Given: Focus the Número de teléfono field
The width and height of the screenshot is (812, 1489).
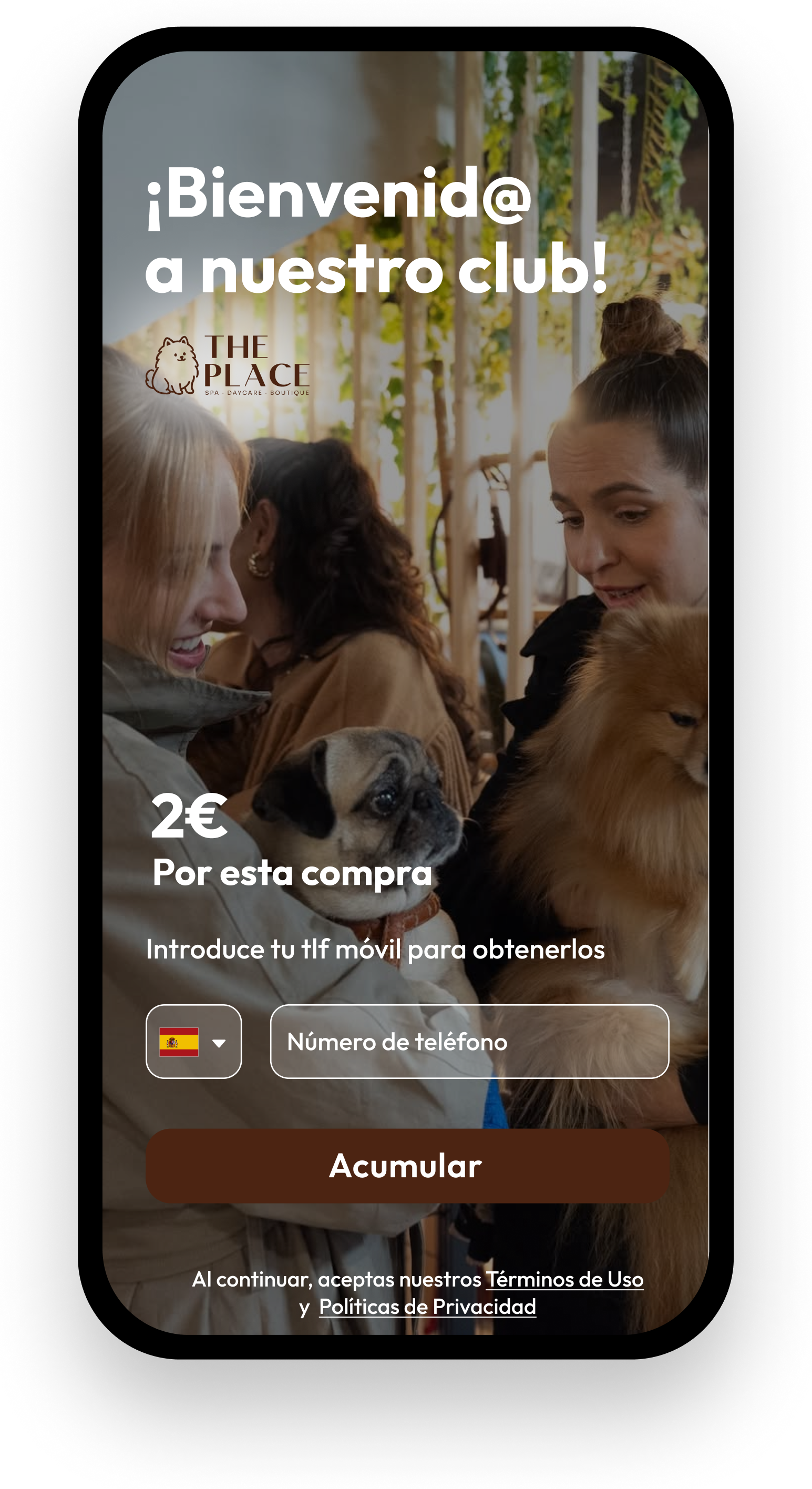Looking at the screenshot, I should pos(469,1042).
